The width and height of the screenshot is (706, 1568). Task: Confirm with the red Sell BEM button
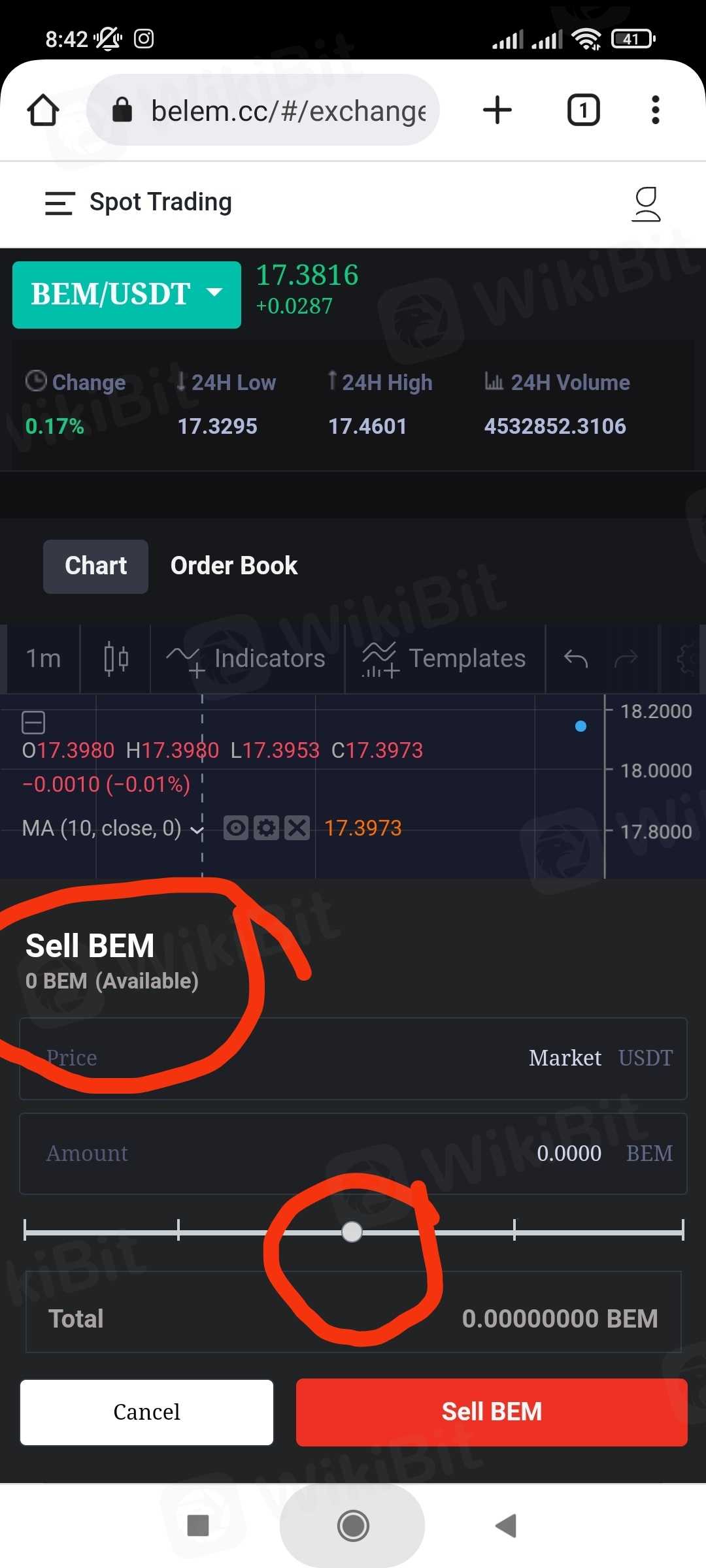(492, 1412)
